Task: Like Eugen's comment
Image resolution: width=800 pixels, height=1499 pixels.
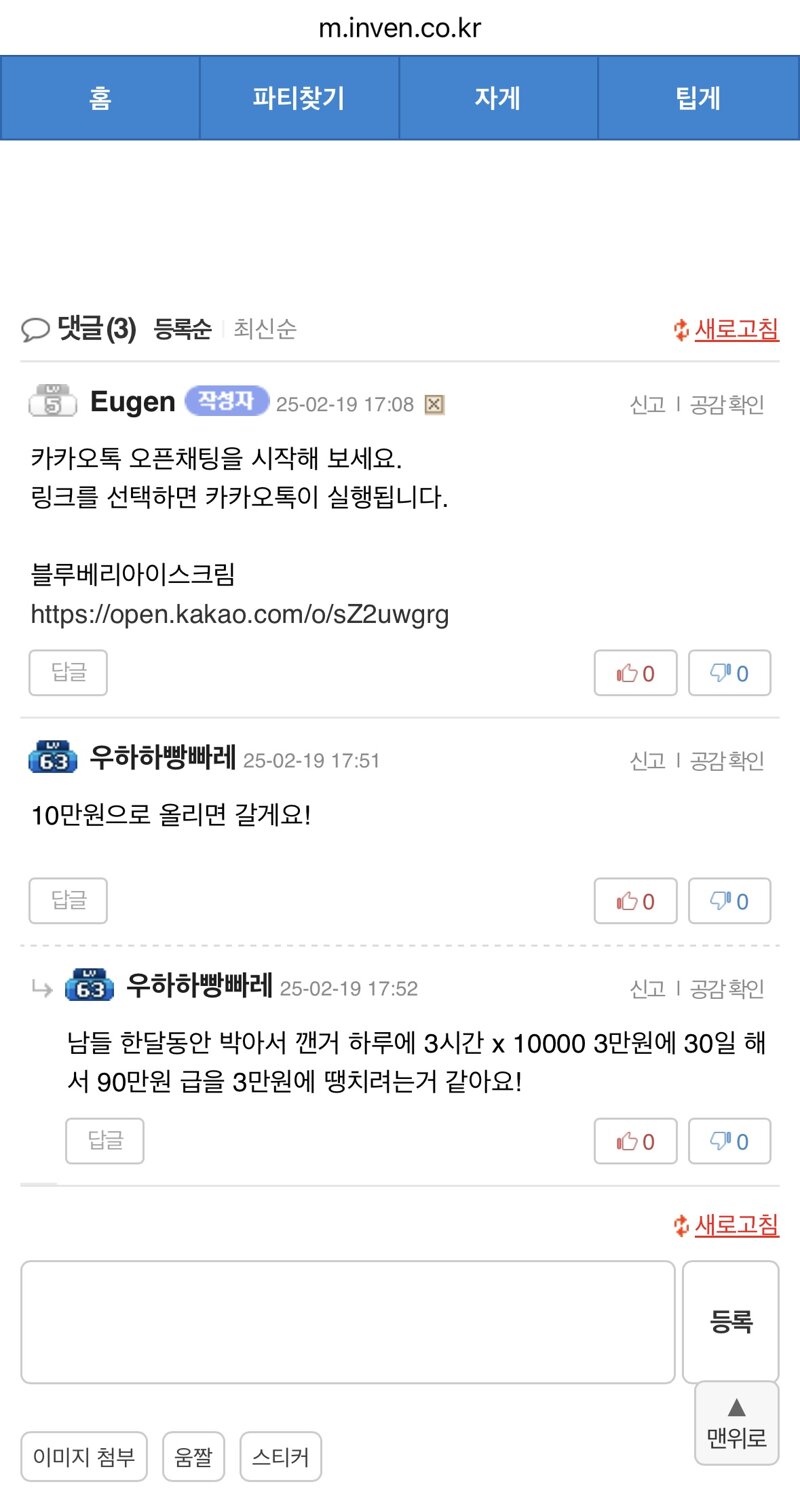Action: 635,673
